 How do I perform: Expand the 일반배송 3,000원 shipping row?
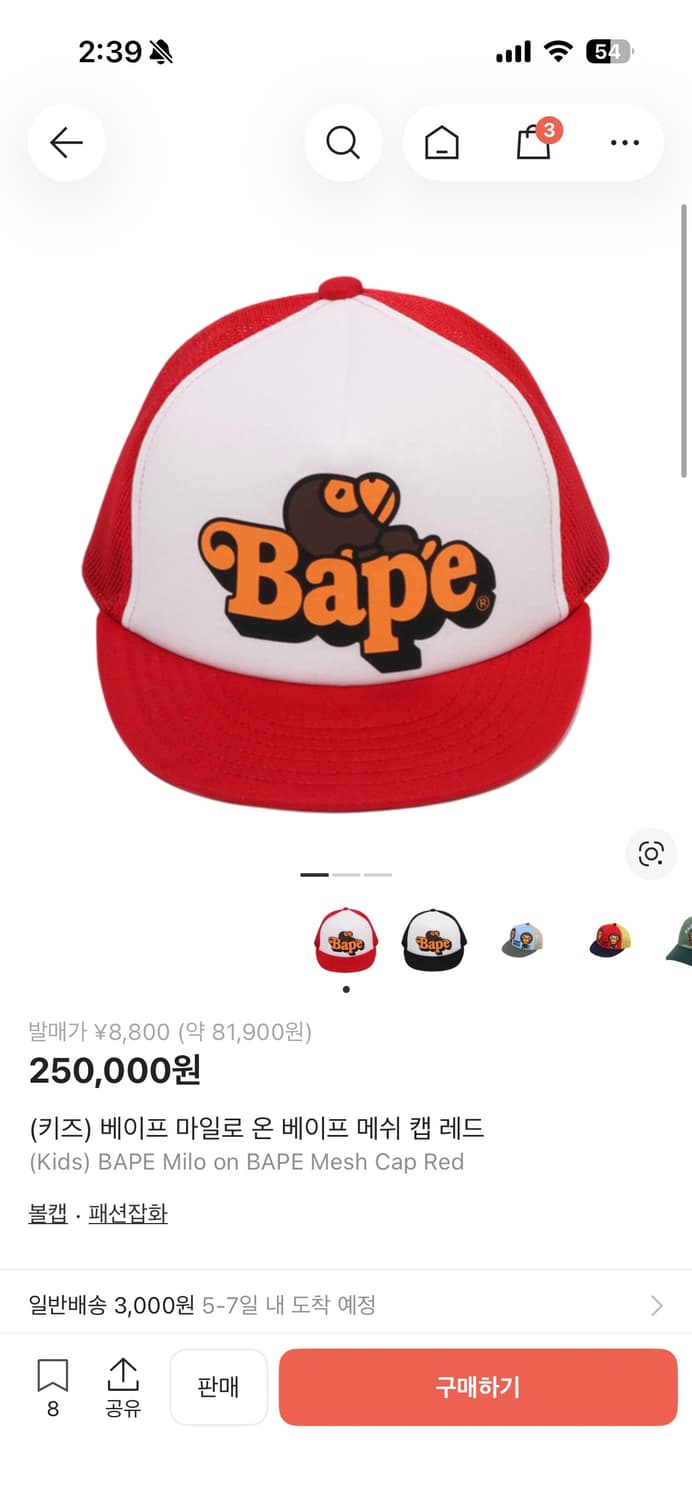coord(346,1305)
